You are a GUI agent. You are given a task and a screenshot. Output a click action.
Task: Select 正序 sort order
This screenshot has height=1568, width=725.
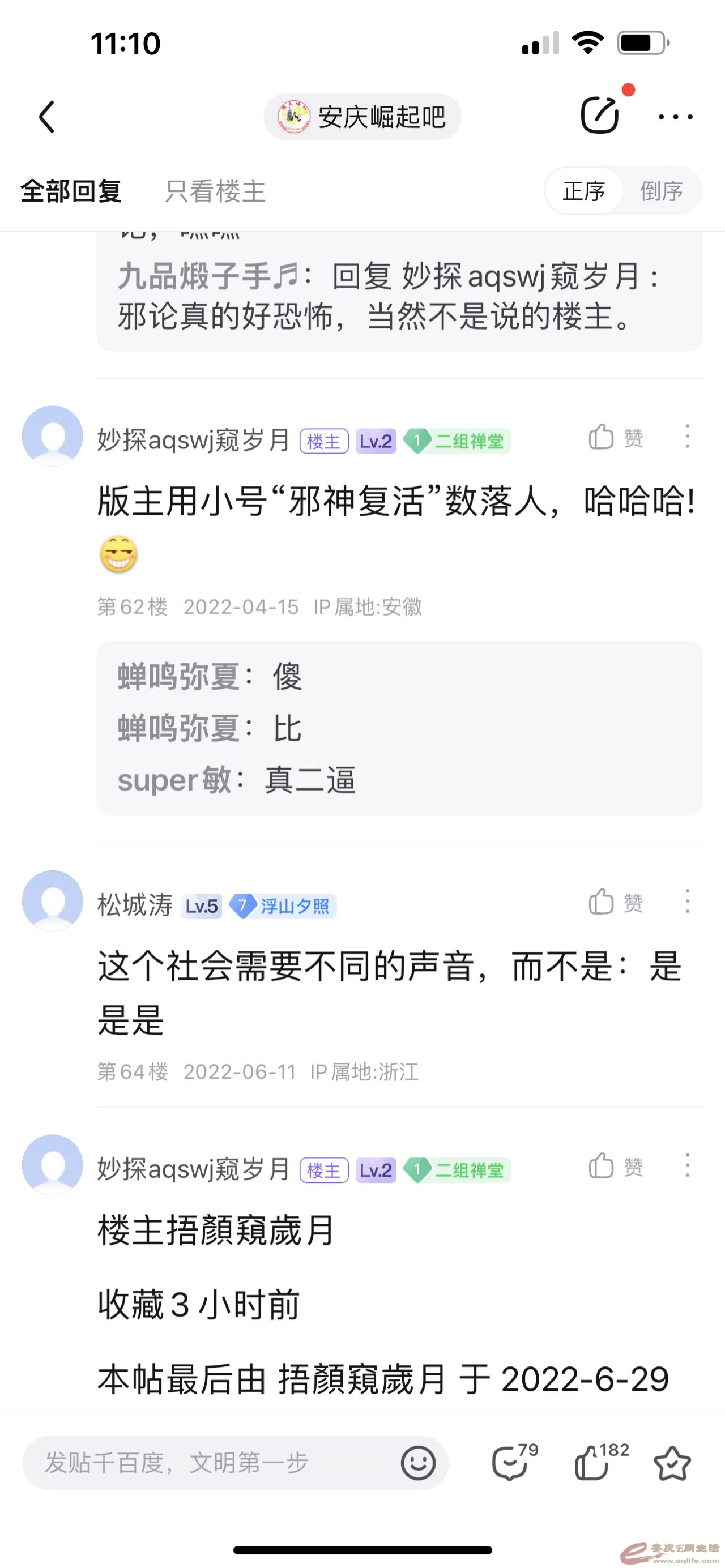pos(584,191)
